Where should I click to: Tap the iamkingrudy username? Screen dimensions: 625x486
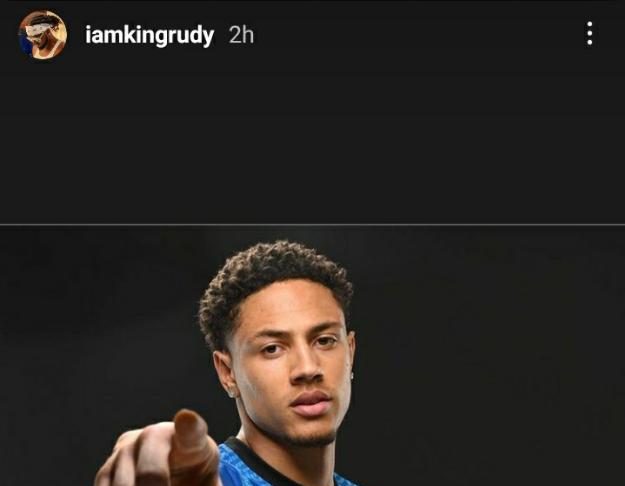click(x=150, y=35)
